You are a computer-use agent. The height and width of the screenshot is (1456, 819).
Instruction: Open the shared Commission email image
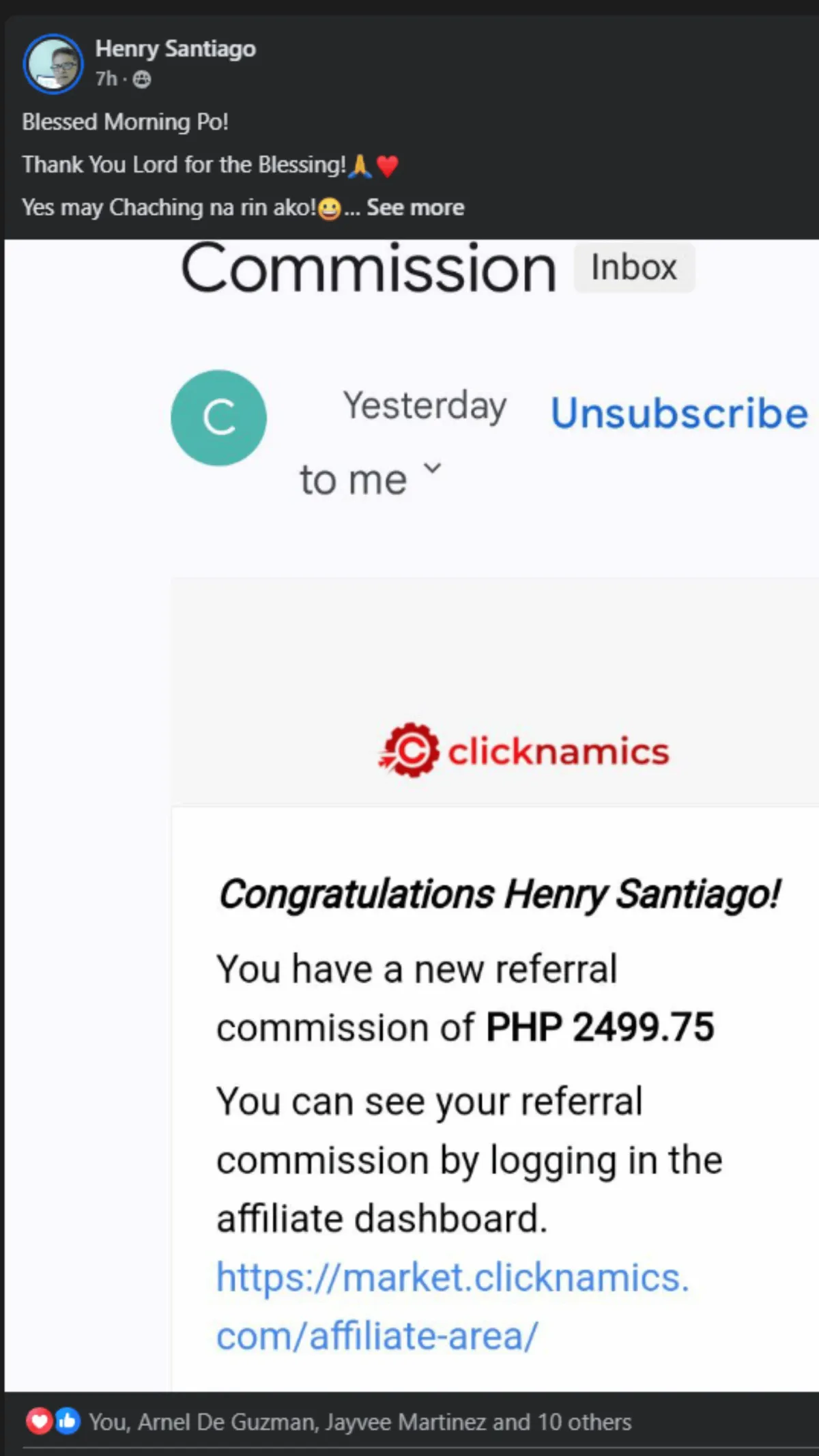412,815
